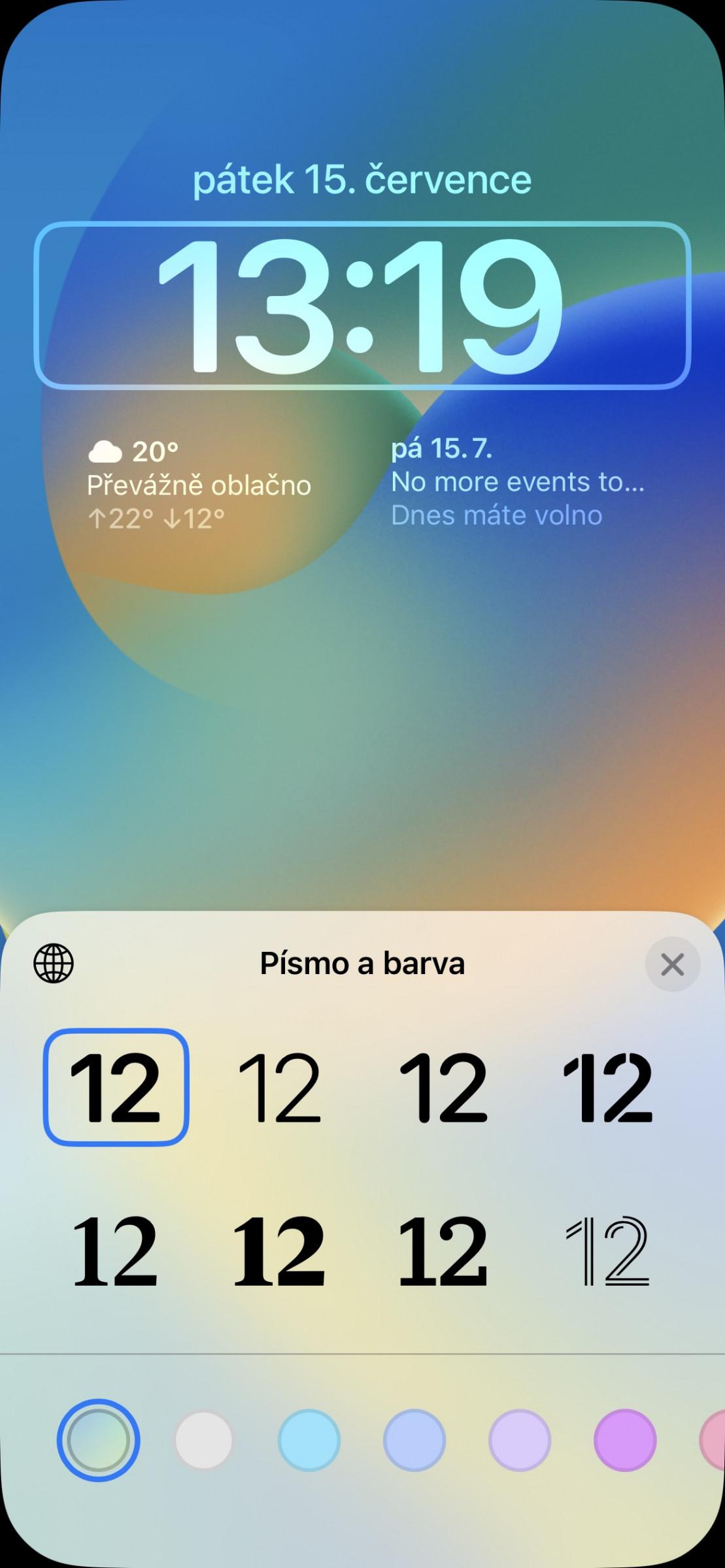Choose the white color swatch

click(x=204, y=1441)
